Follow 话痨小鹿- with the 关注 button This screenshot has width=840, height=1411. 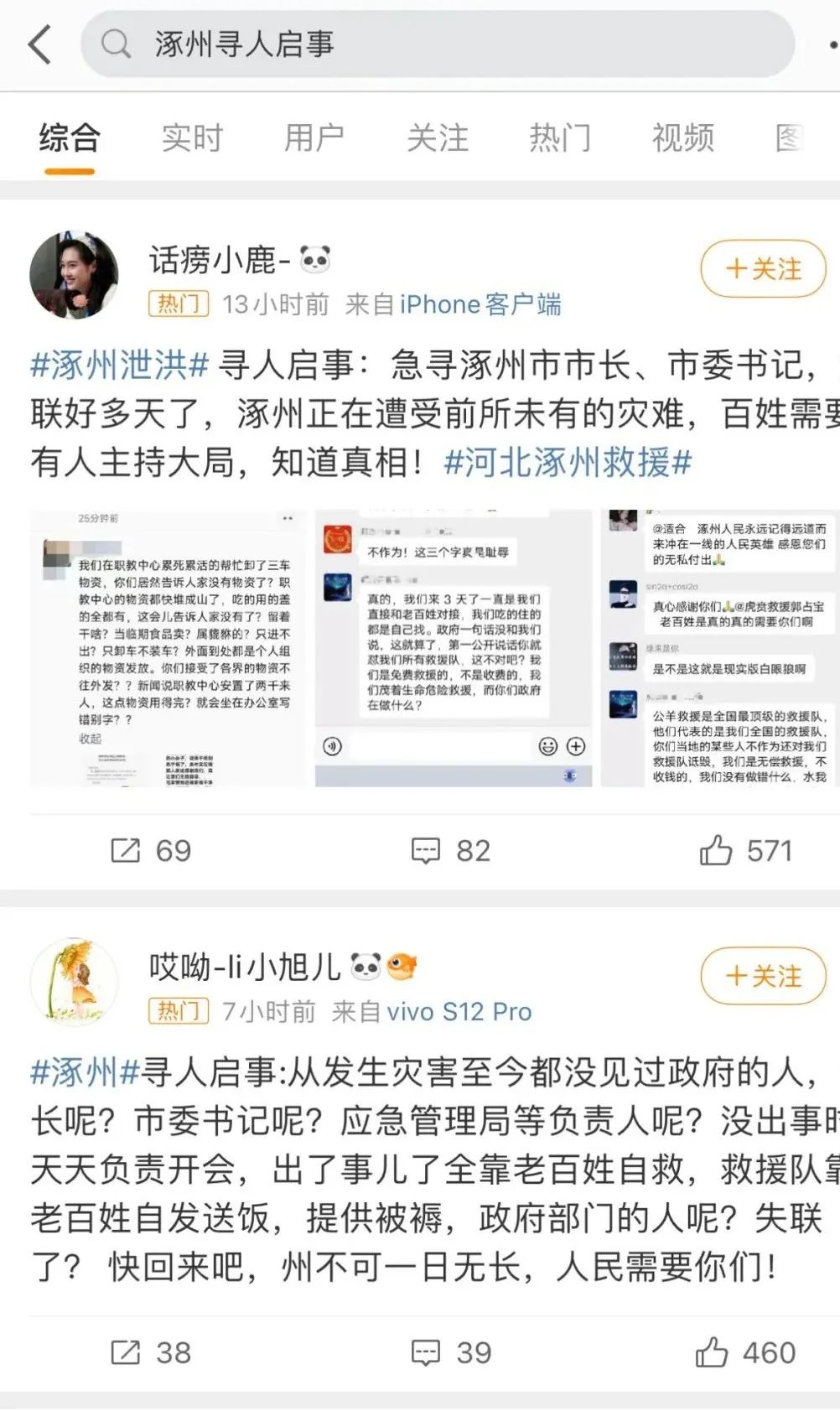[763, 269]
